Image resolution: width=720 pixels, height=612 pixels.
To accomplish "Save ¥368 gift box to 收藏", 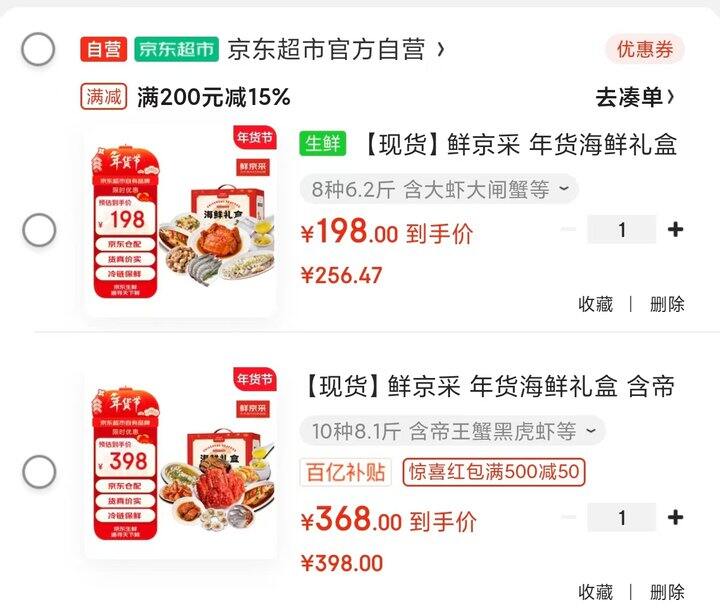I will [595, 591].
